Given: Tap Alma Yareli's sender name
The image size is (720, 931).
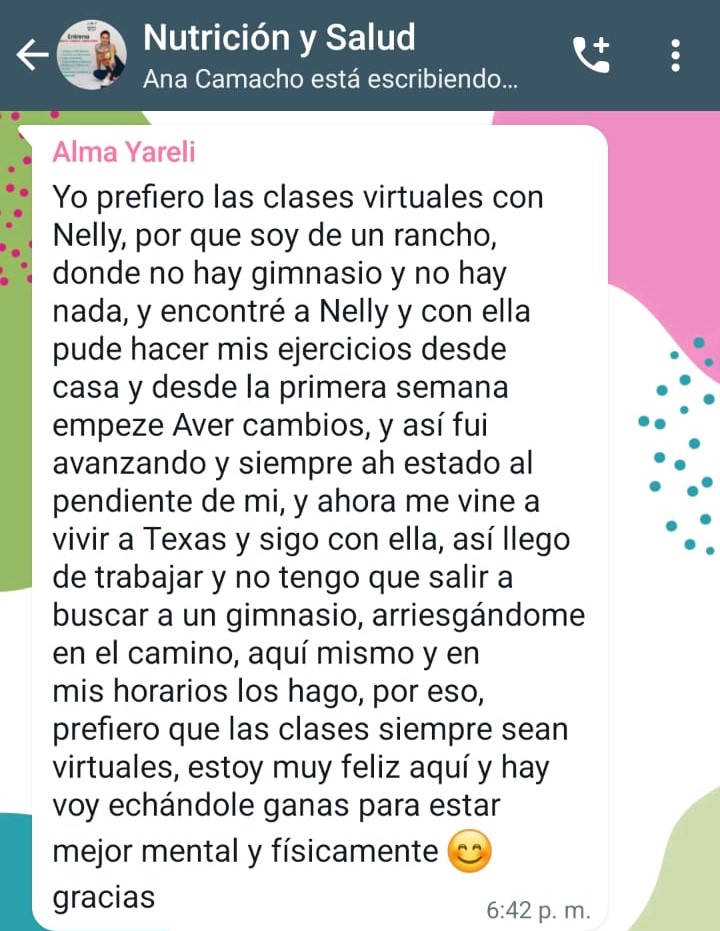Looking at the screenshot, I should pos(123,152).
